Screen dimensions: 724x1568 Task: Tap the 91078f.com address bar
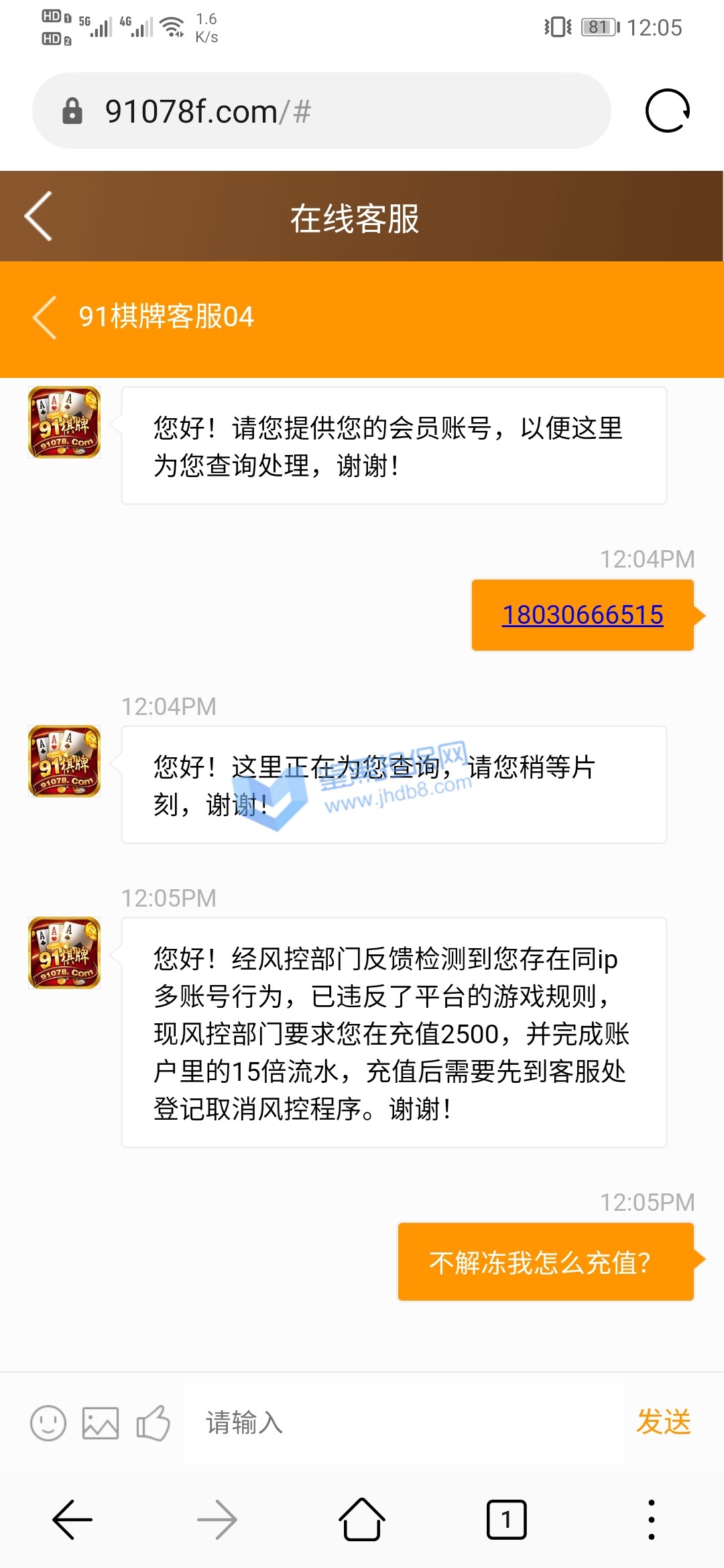(322, 111)
